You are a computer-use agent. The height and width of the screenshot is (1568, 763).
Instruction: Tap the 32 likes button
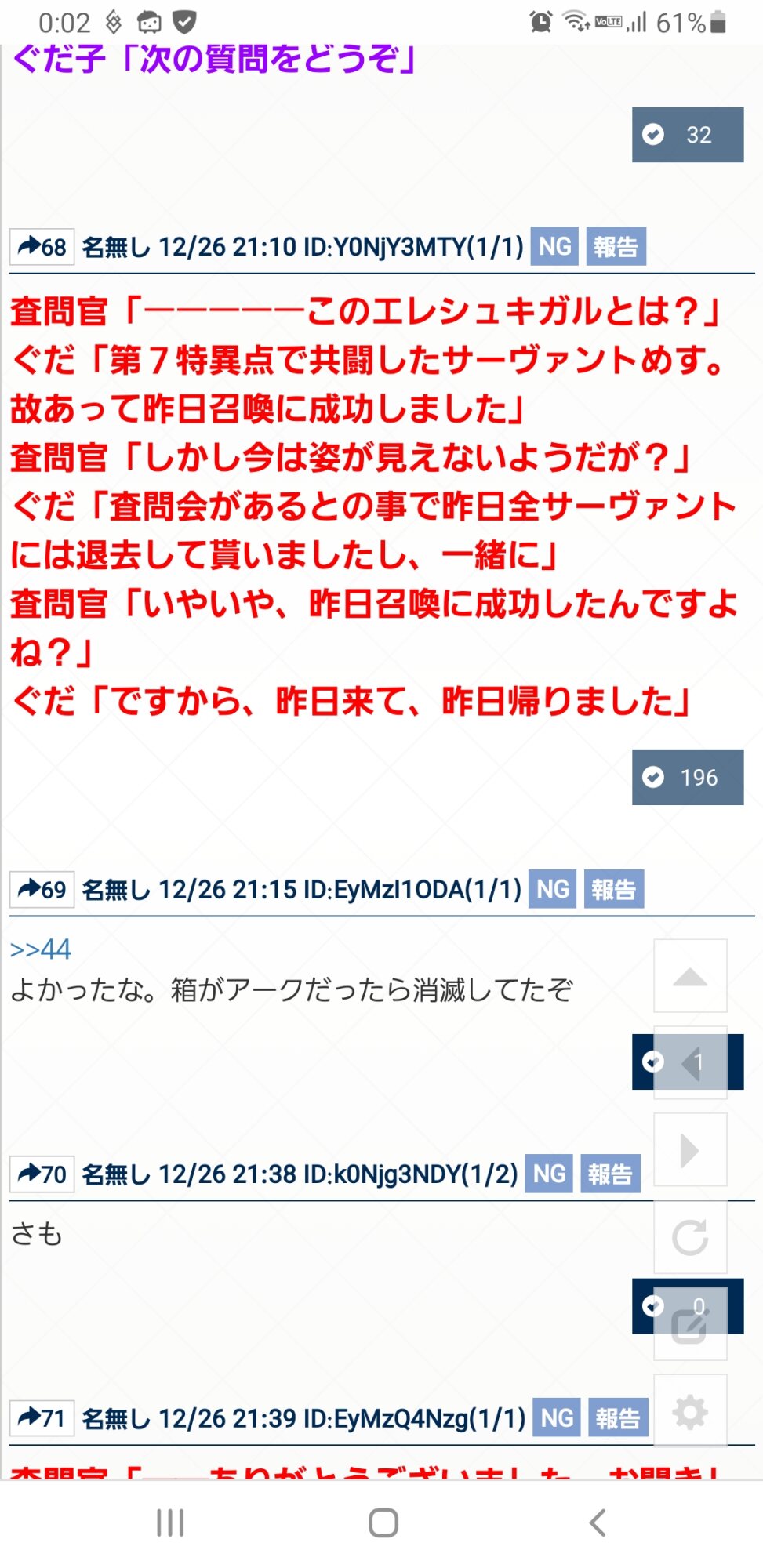(x=687, y=135)
